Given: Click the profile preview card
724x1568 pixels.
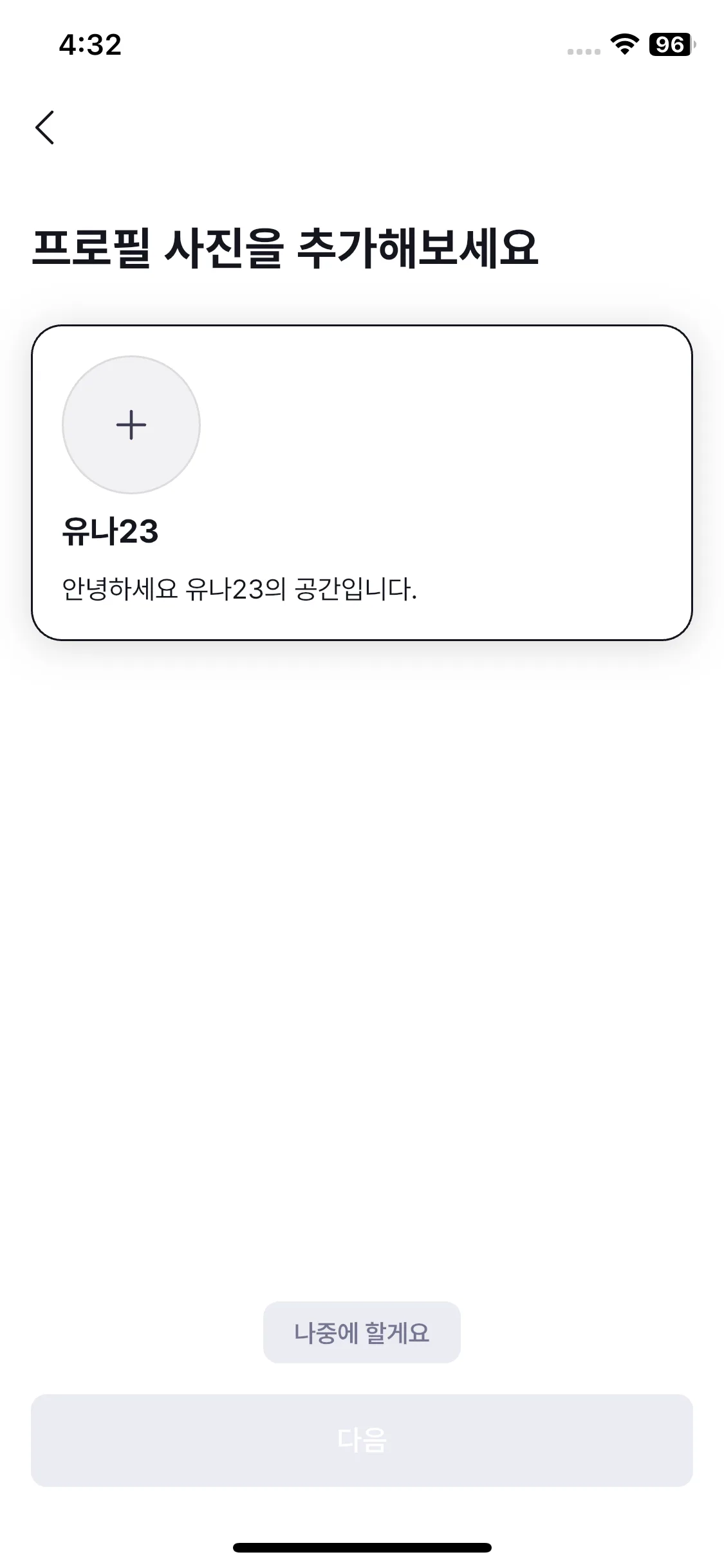Looking at the screenshot, I should 362,483.
